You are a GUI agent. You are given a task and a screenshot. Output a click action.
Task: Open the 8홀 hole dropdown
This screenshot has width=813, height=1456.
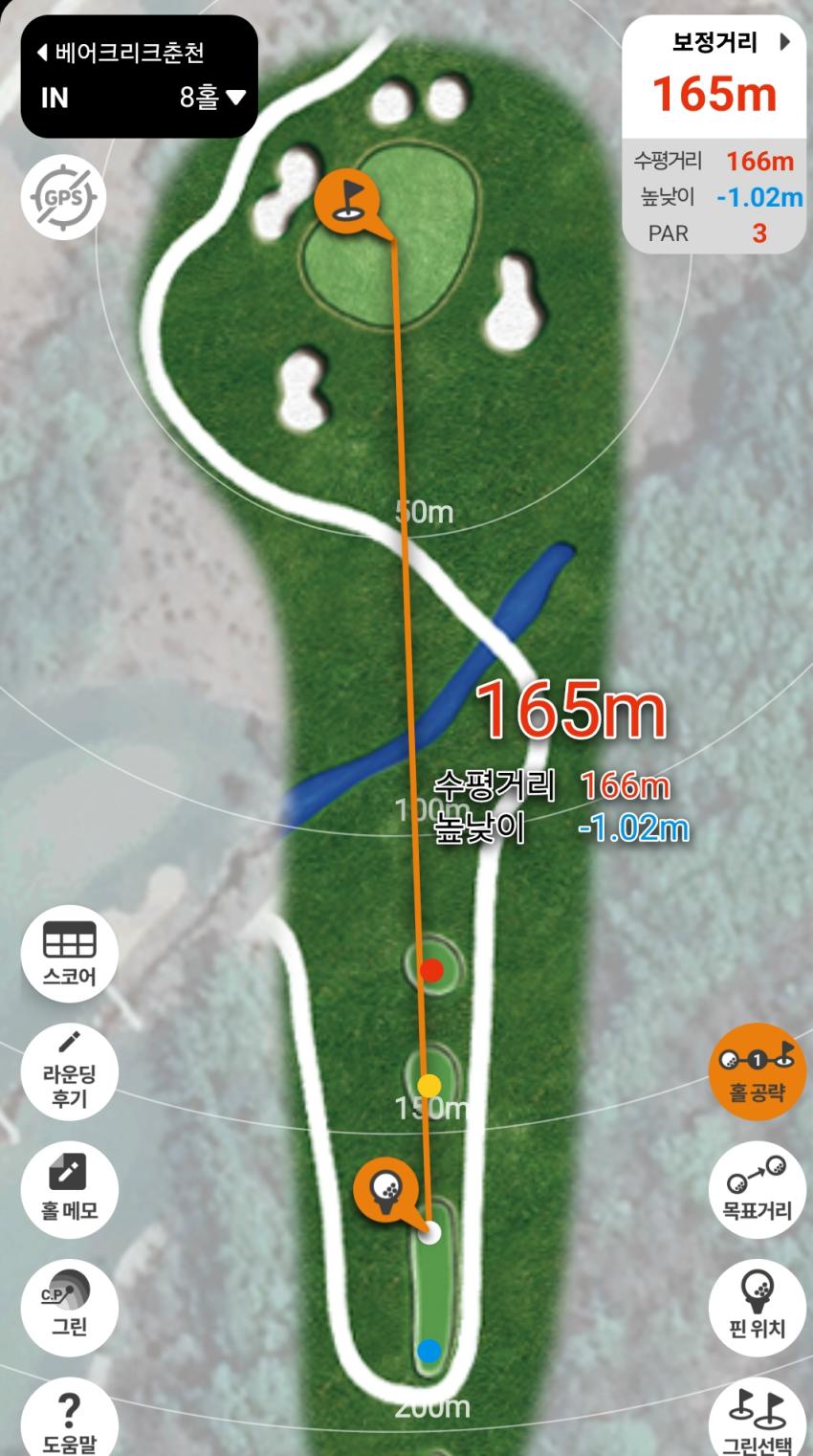pos(212,97)
